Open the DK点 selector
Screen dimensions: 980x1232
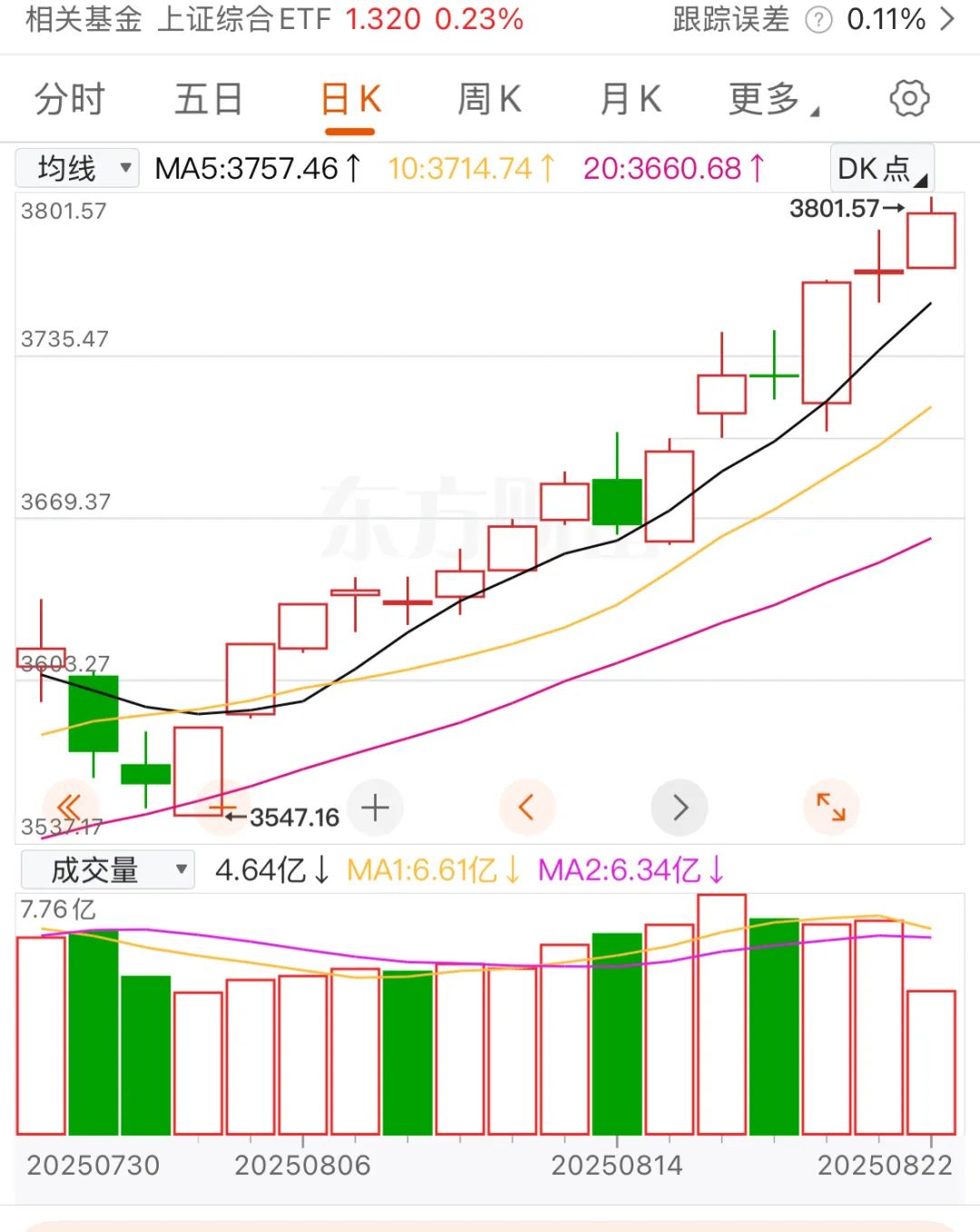[881, 168]
